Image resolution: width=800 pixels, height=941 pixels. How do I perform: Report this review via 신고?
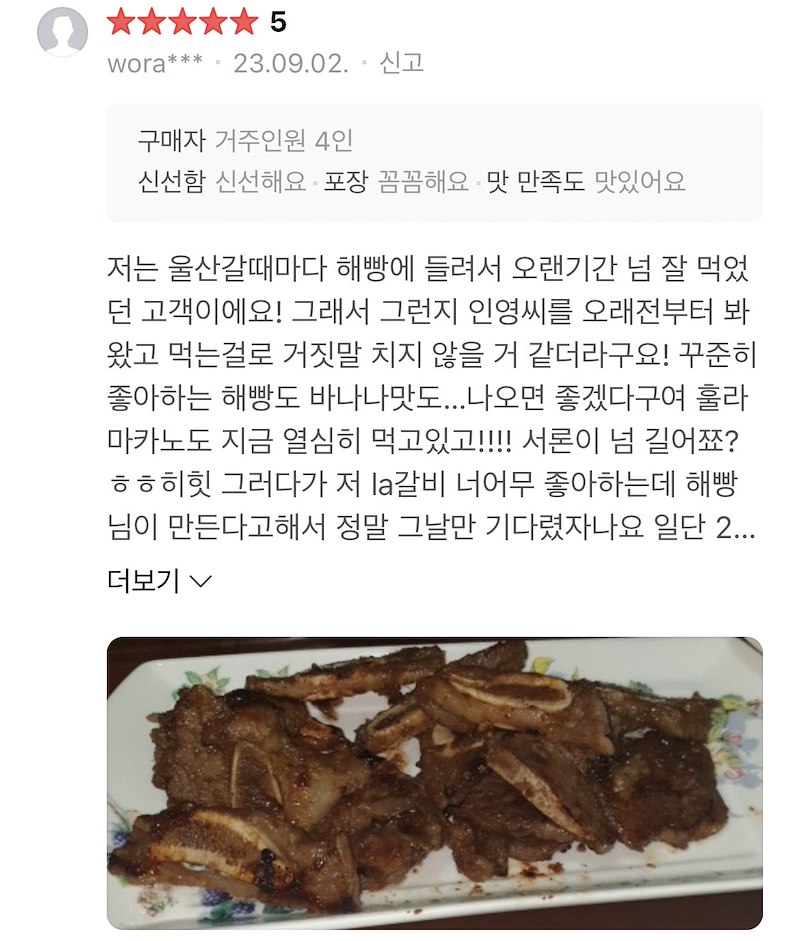(x=401, y=63)
